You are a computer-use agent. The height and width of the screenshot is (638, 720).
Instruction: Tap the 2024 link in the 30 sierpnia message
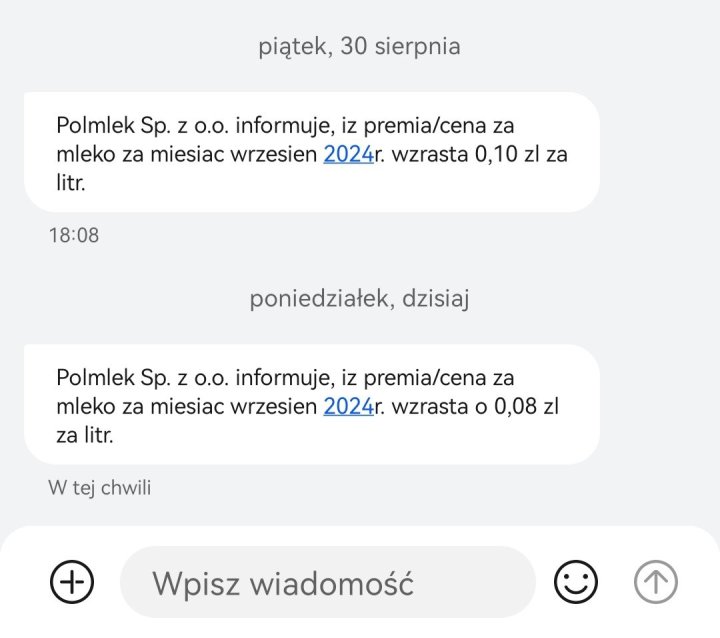[x=347, y=155]
